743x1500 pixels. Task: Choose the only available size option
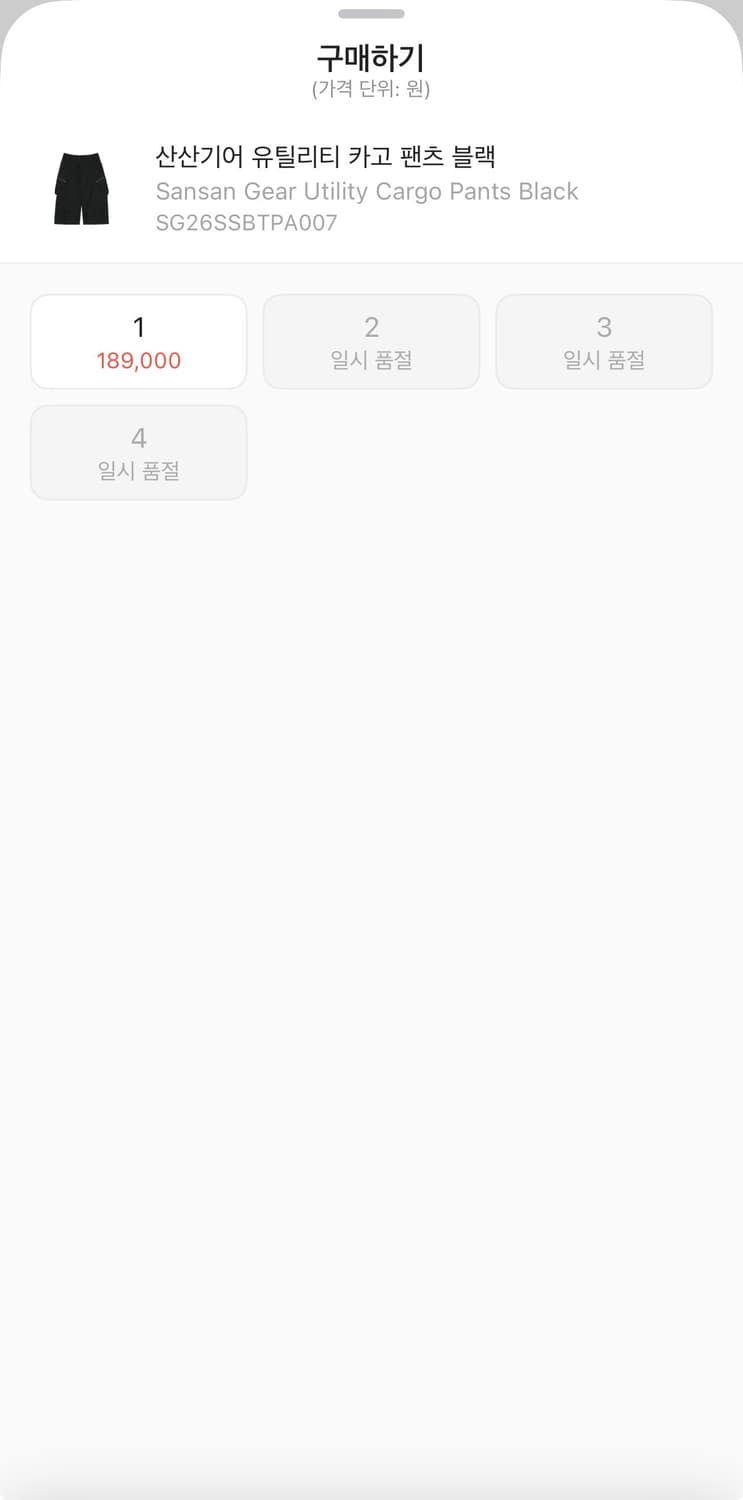tap(138, 341)
